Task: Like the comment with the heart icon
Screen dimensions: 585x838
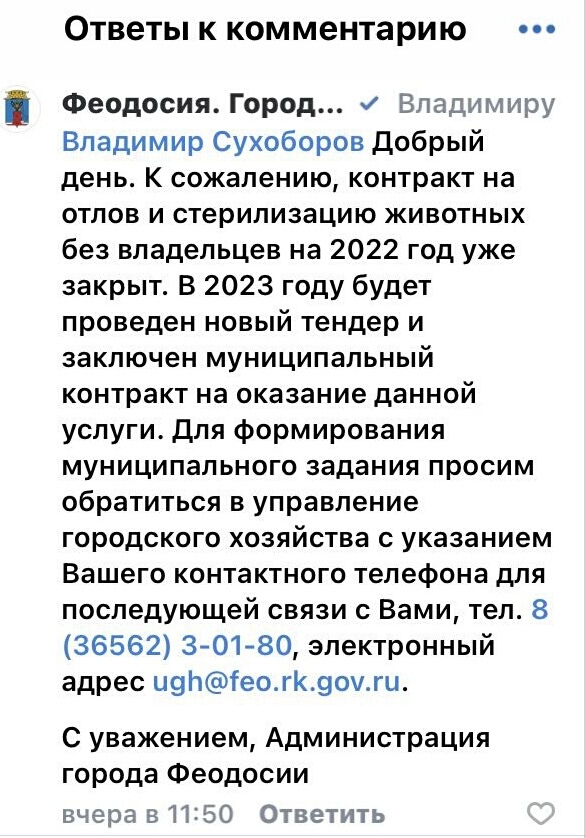Action: point(541,814)
